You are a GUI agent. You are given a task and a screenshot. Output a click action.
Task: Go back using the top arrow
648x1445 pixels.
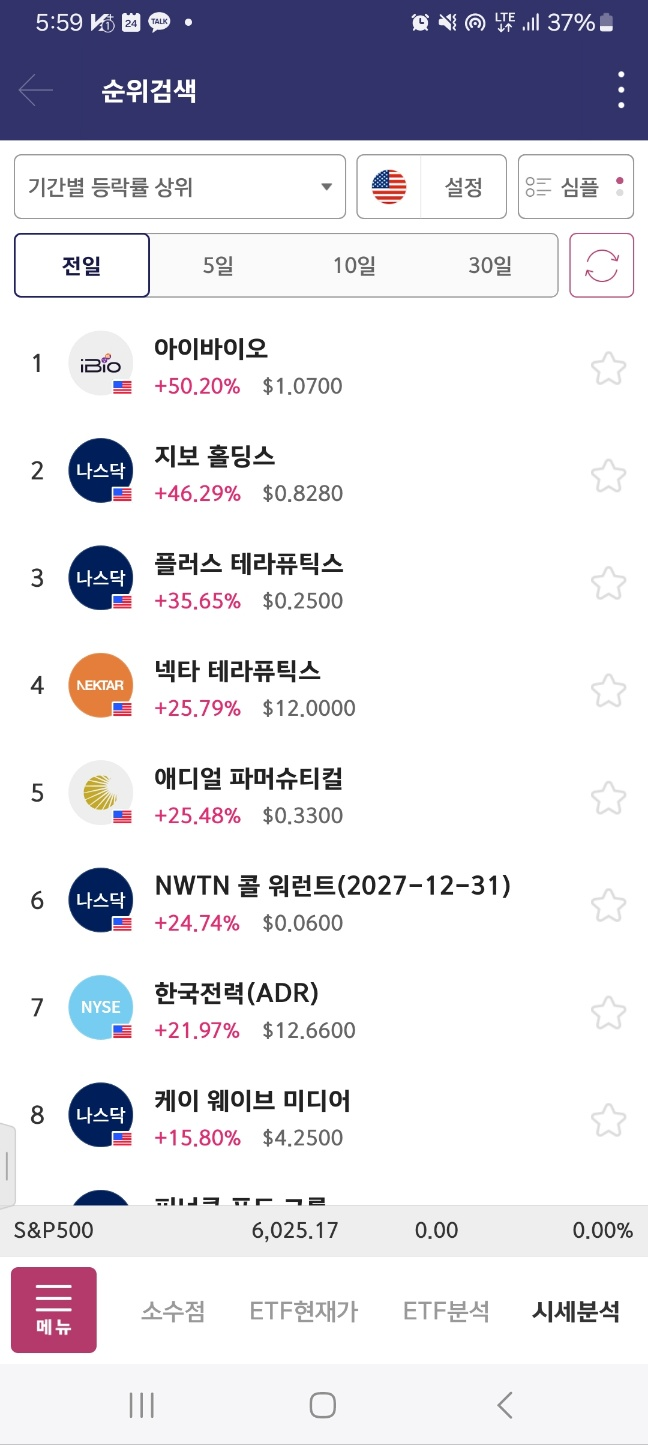[36, 91]
